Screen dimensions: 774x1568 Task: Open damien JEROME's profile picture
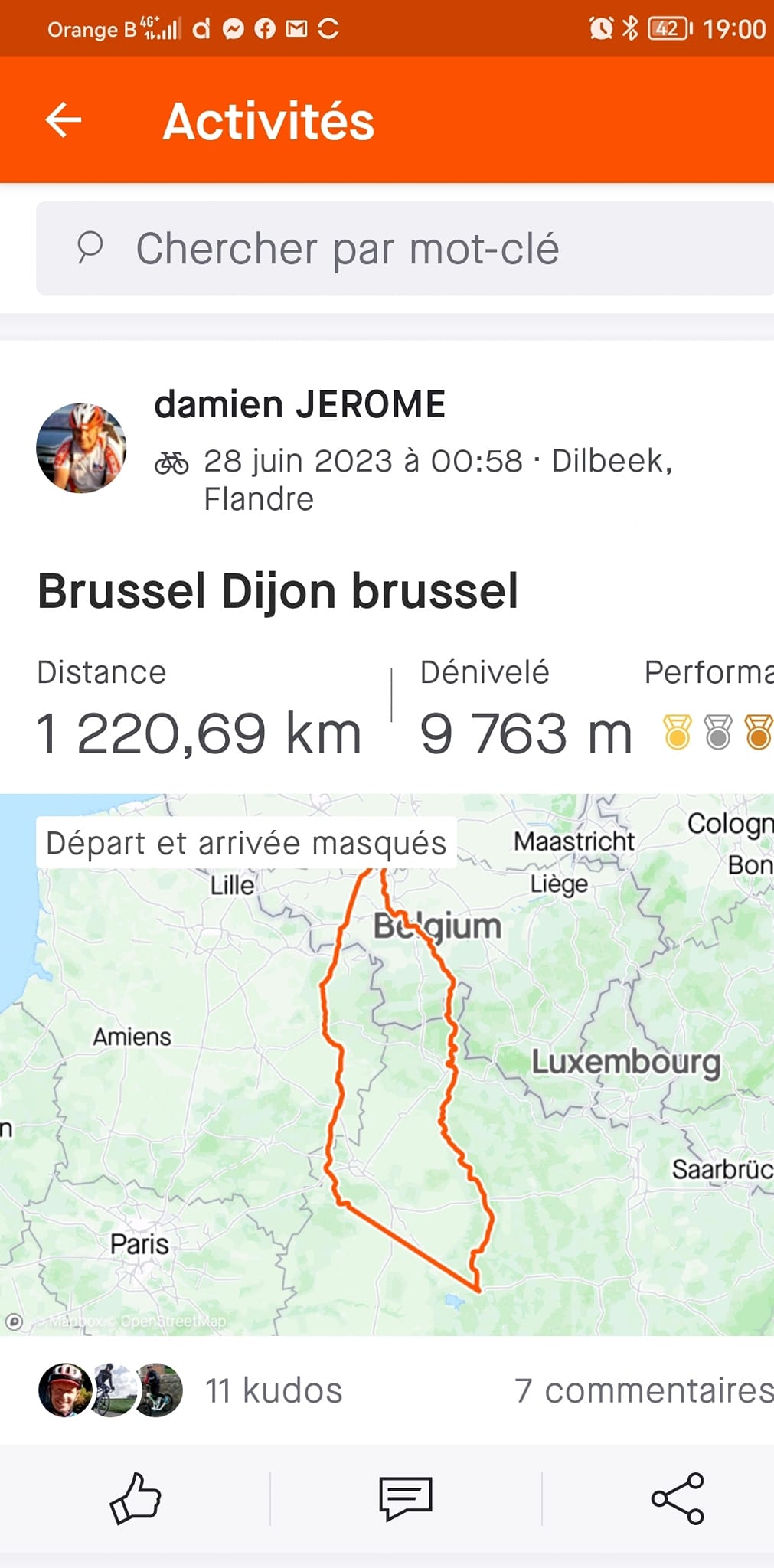tap(81, 448)
